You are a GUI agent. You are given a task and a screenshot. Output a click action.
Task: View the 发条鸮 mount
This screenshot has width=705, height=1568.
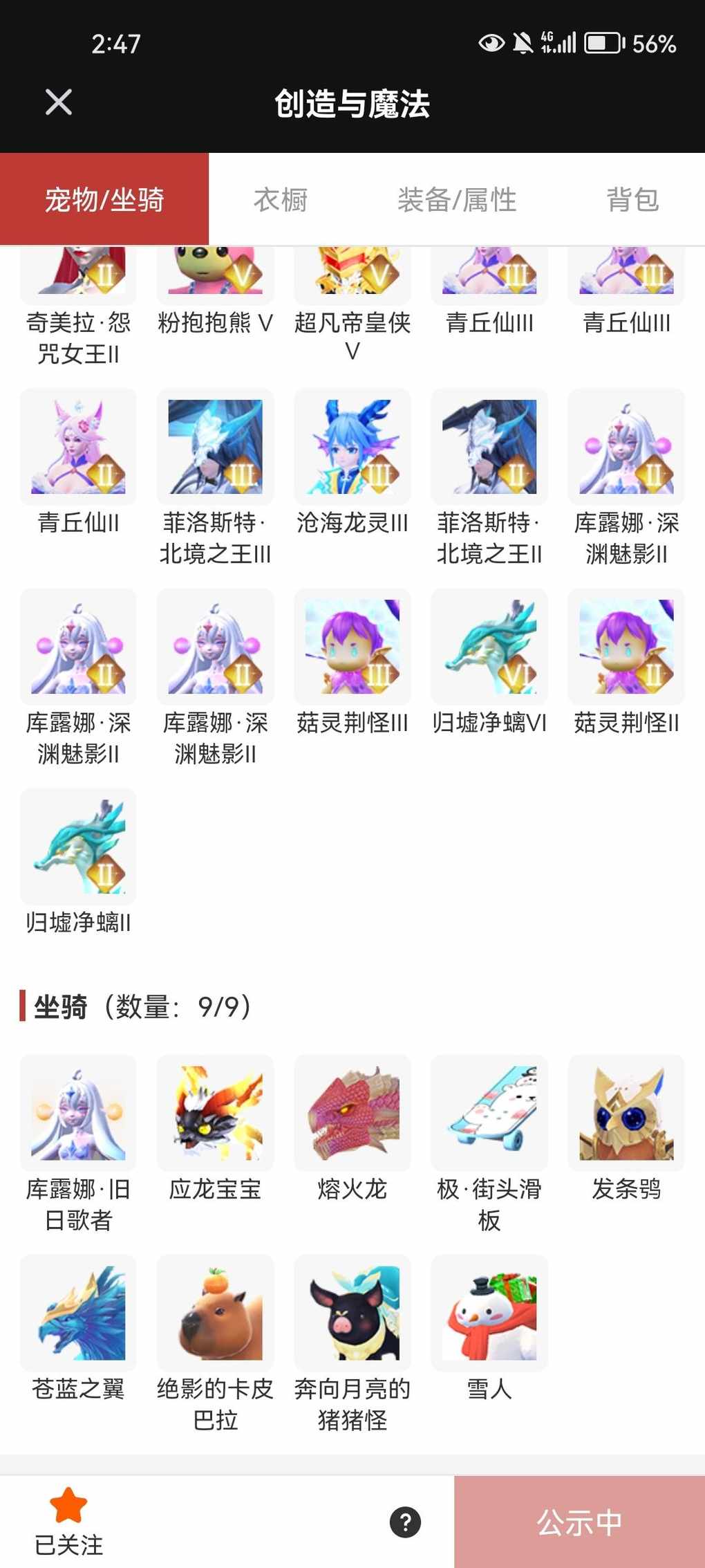[626, 1113]
